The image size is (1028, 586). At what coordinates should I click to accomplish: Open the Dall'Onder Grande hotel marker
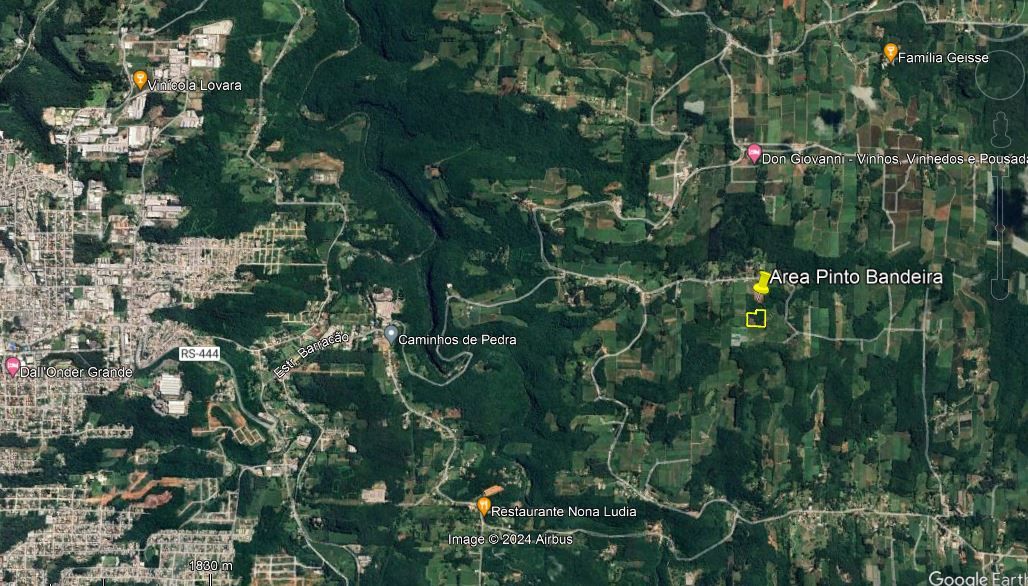click(12, 366)
